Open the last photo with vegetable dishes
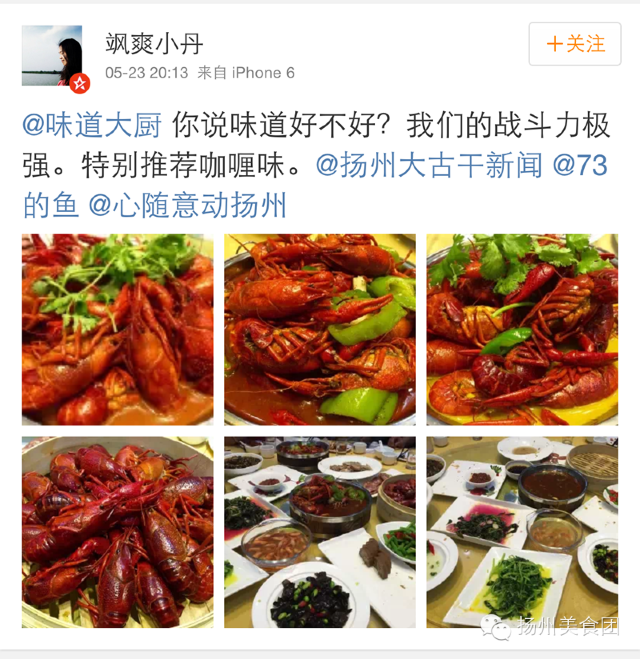This screenshot has height=659, width=640. pos(522,532)
